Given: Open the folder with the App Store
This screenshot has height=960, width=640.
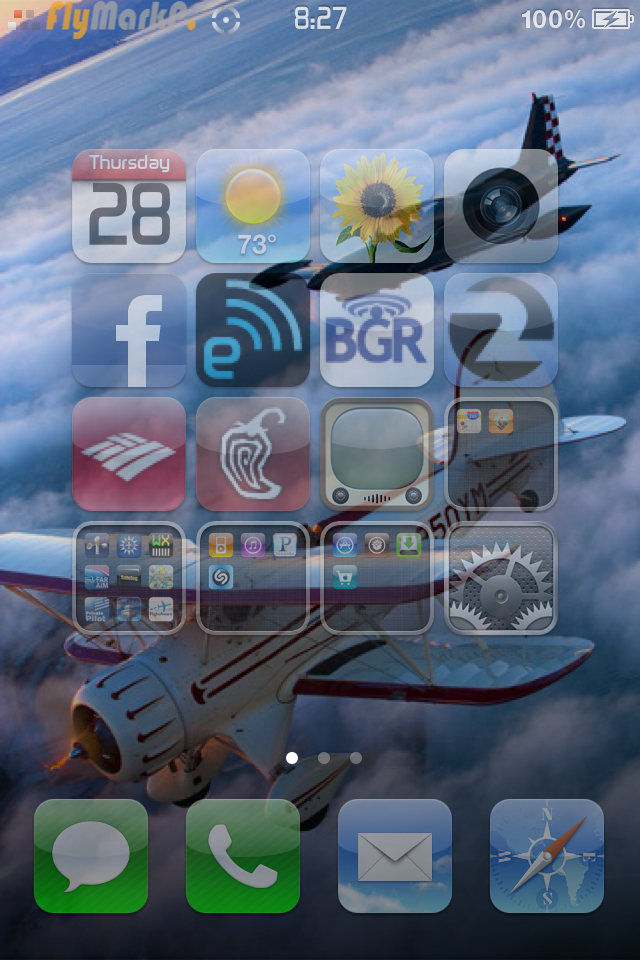Looking at the screenshot, I should (376, 578).
